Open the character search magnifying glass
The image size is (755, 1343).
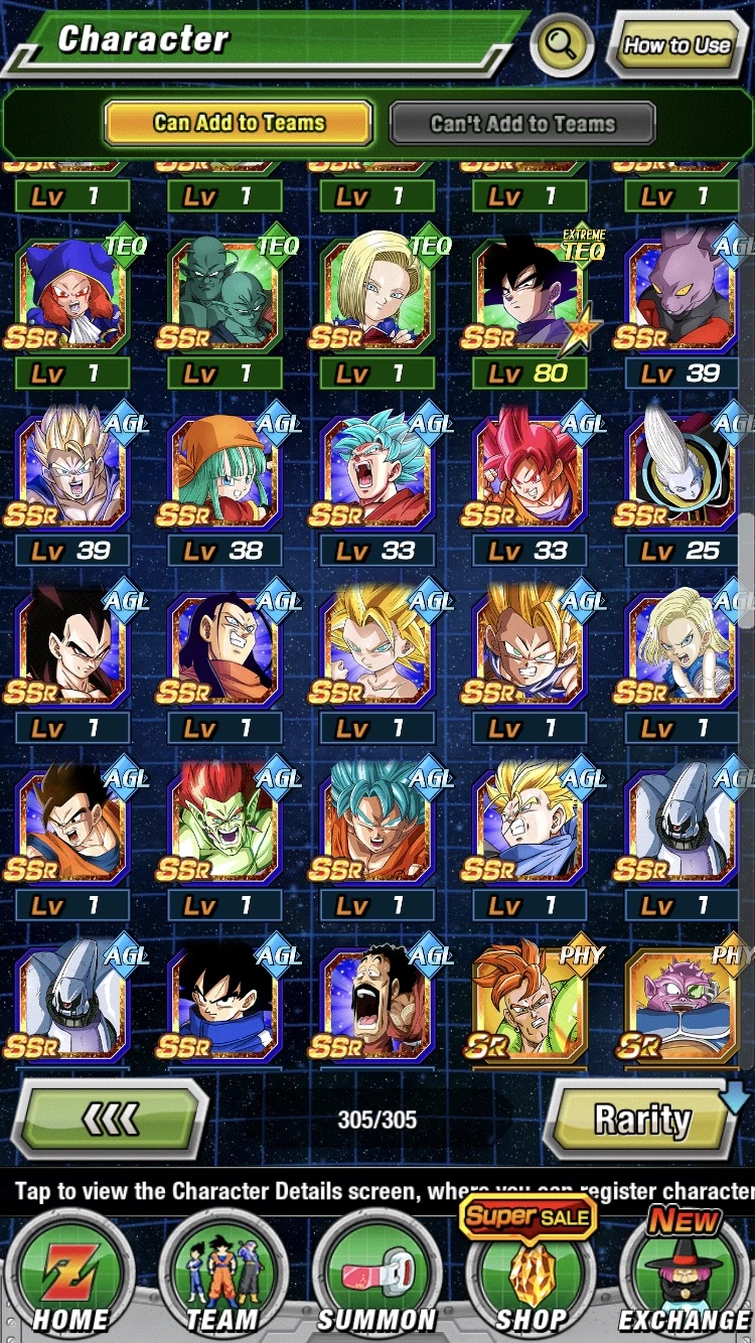(560, 44)
